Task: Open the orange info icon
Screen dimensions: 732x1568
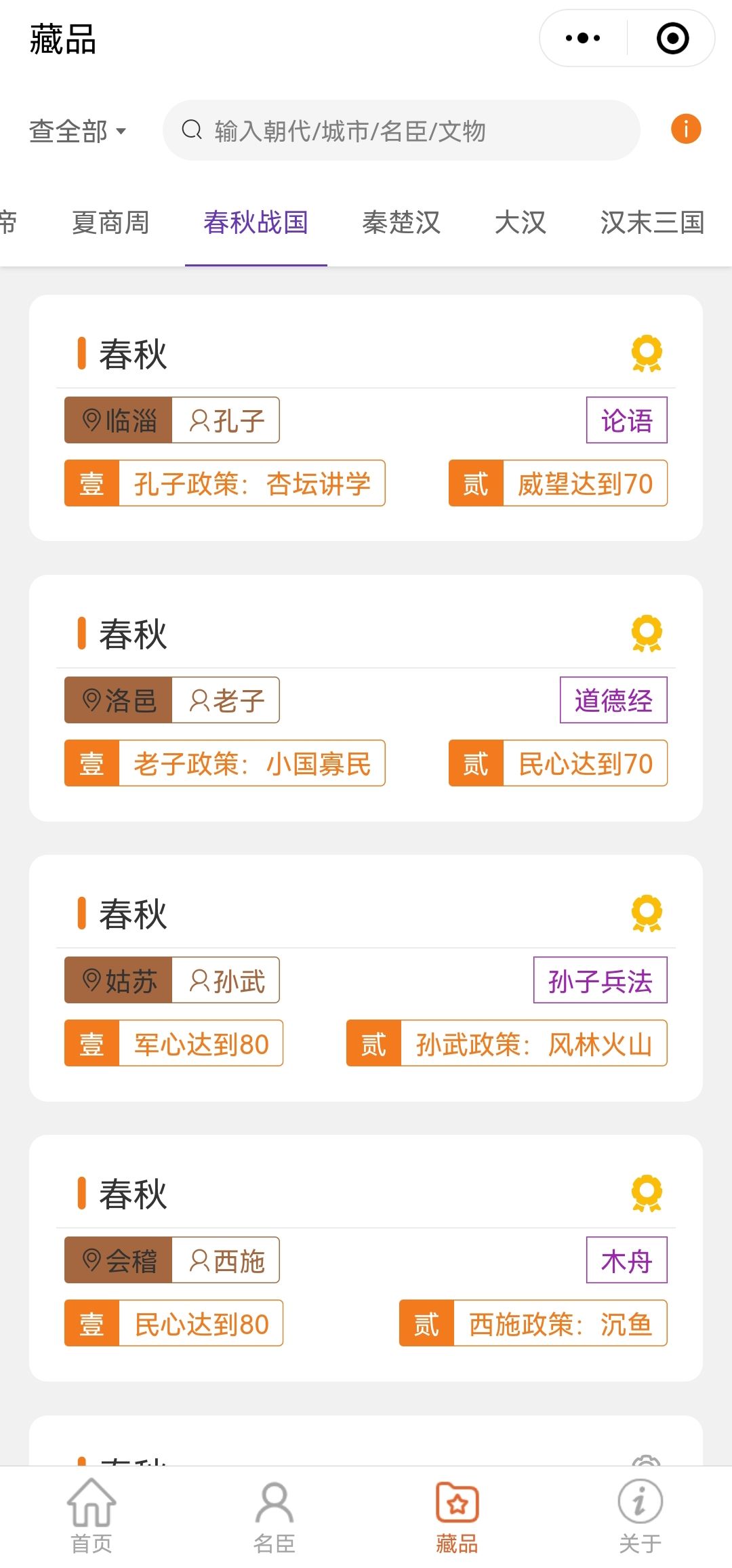Action: (686, 129)
